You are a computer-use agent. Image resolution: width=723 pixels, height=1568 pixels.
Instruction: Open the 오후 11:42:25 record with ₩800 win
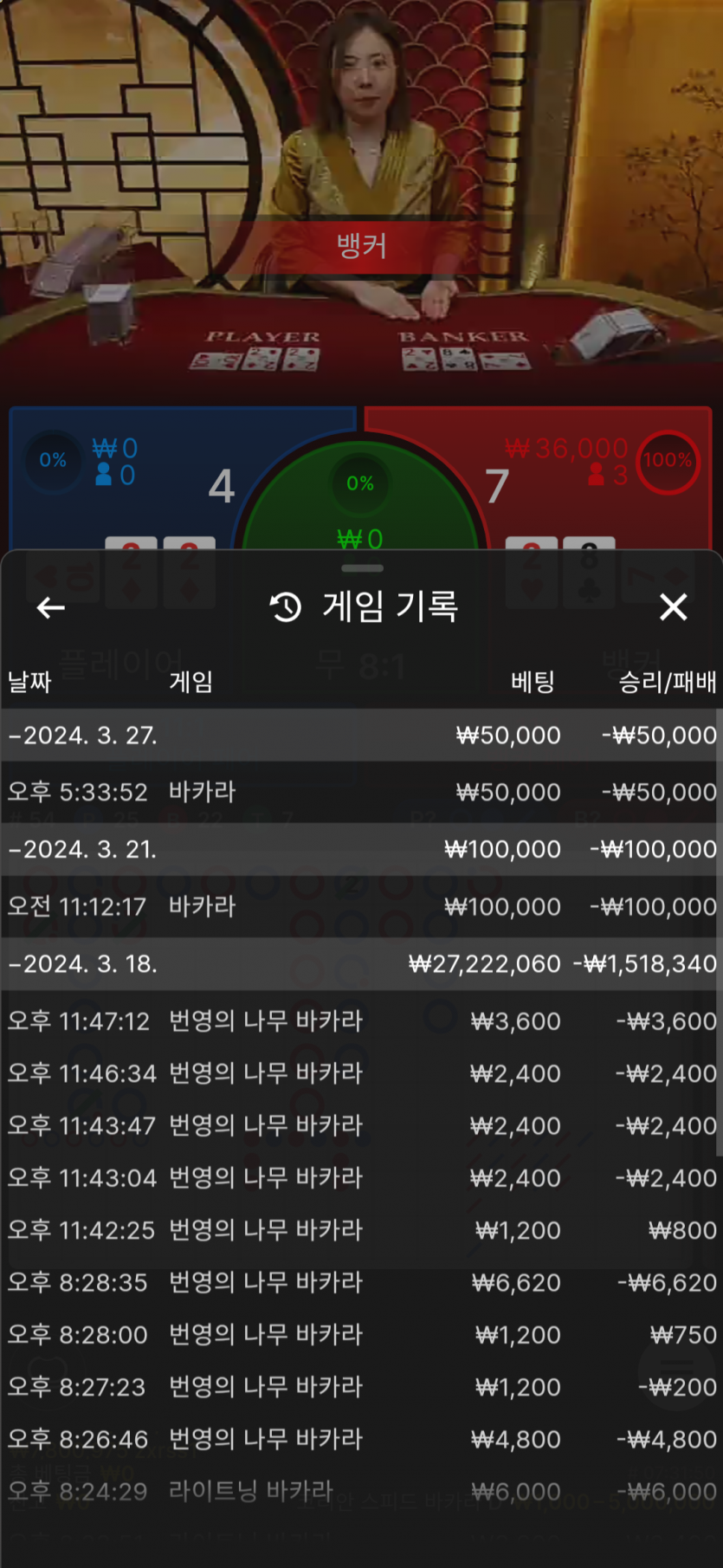(x=361, y=1230)
